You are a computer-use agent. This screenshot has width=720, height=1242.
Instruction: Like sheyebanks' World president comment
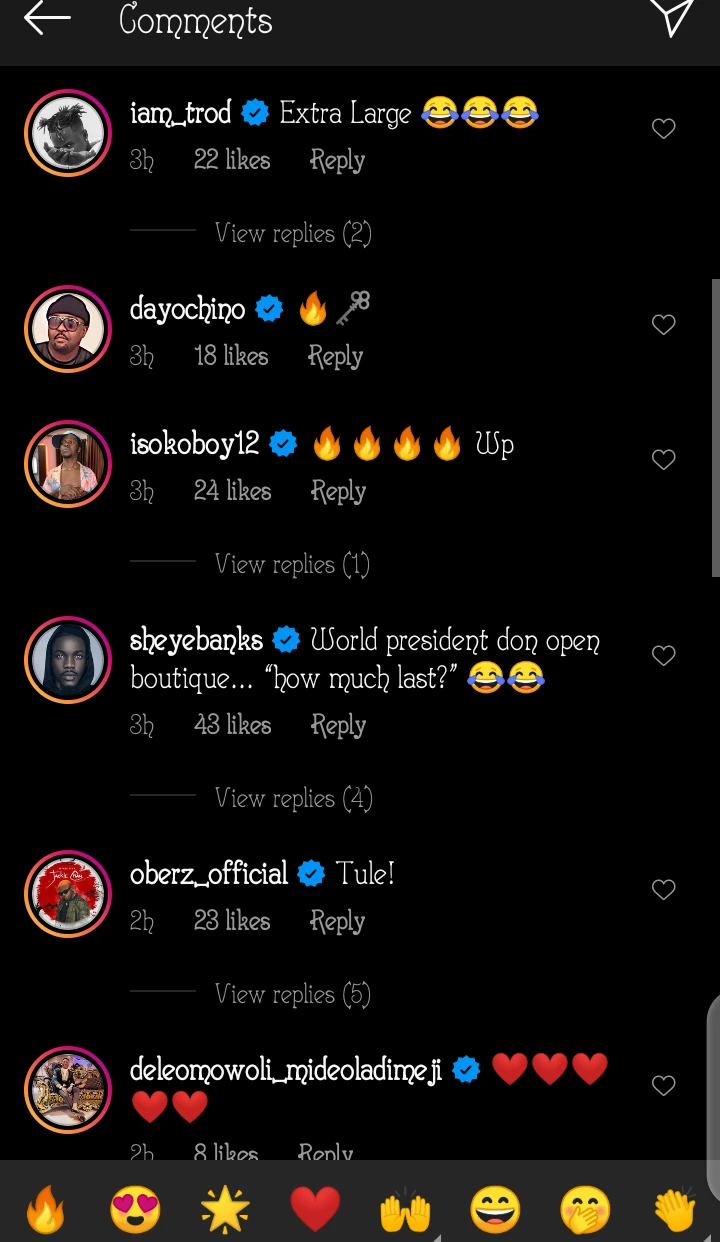(663, 655)
